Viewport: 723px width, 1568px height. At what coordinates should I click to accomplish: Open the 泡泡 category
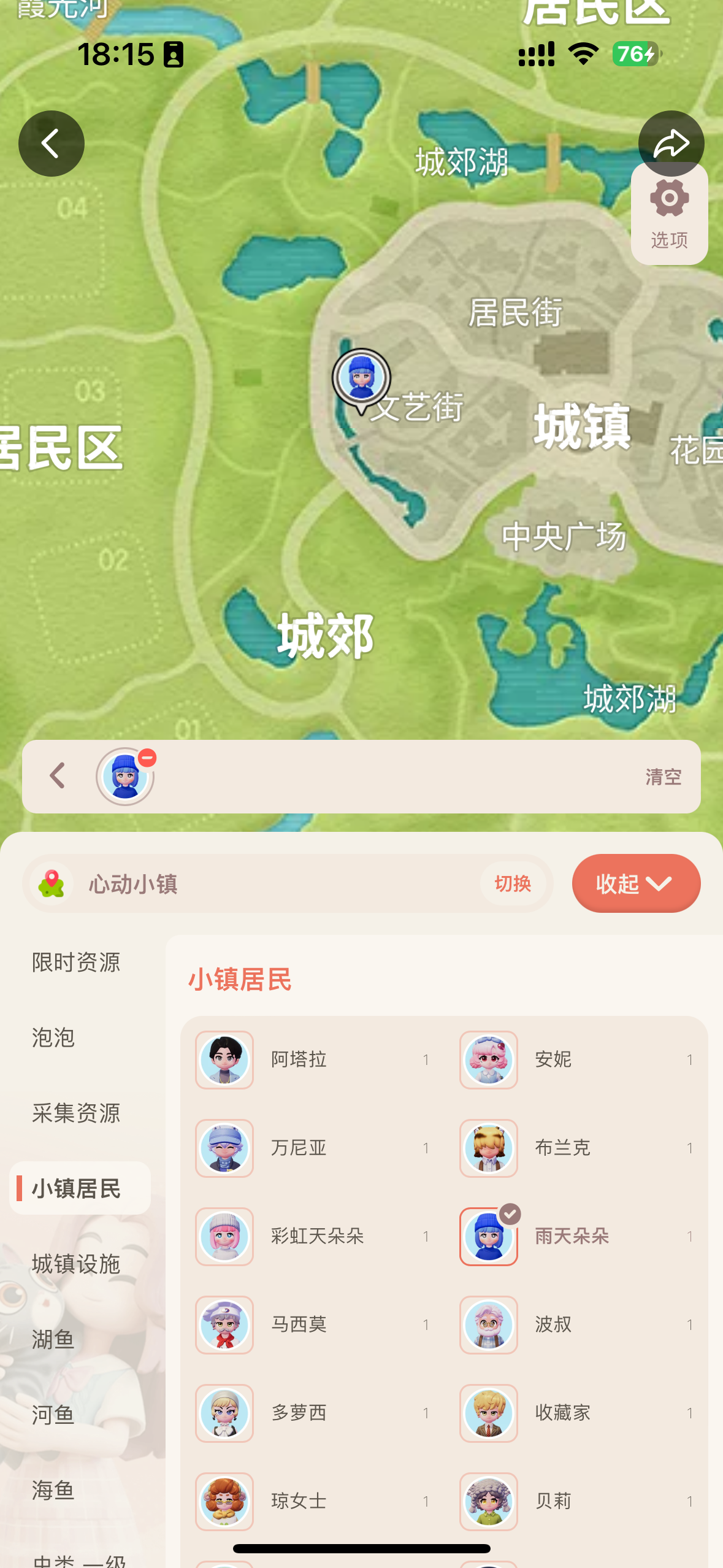(x=54, y=1038)
